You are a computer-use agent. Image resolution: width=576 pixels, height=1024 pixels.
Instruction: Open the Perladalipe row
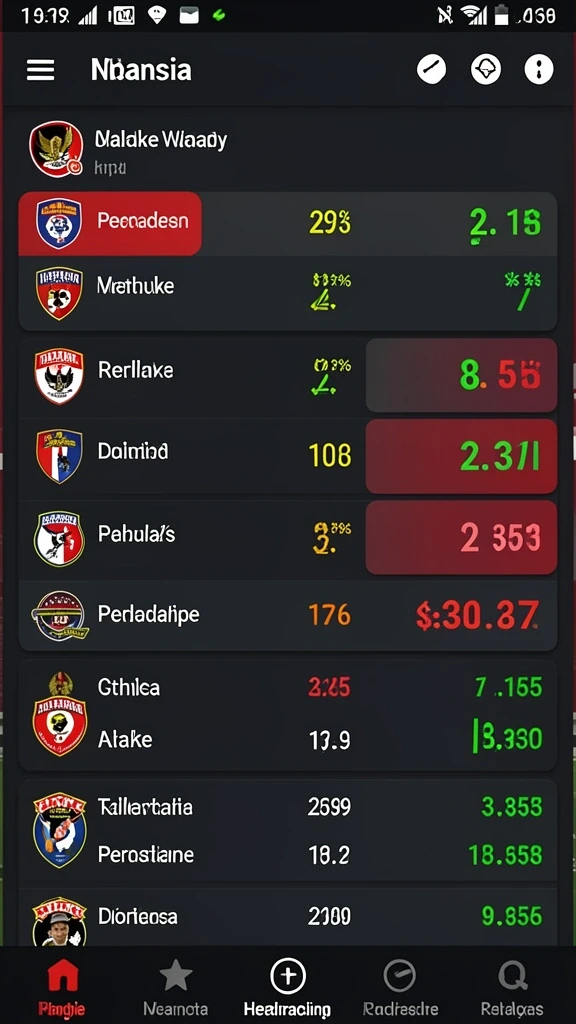point(287,615)
